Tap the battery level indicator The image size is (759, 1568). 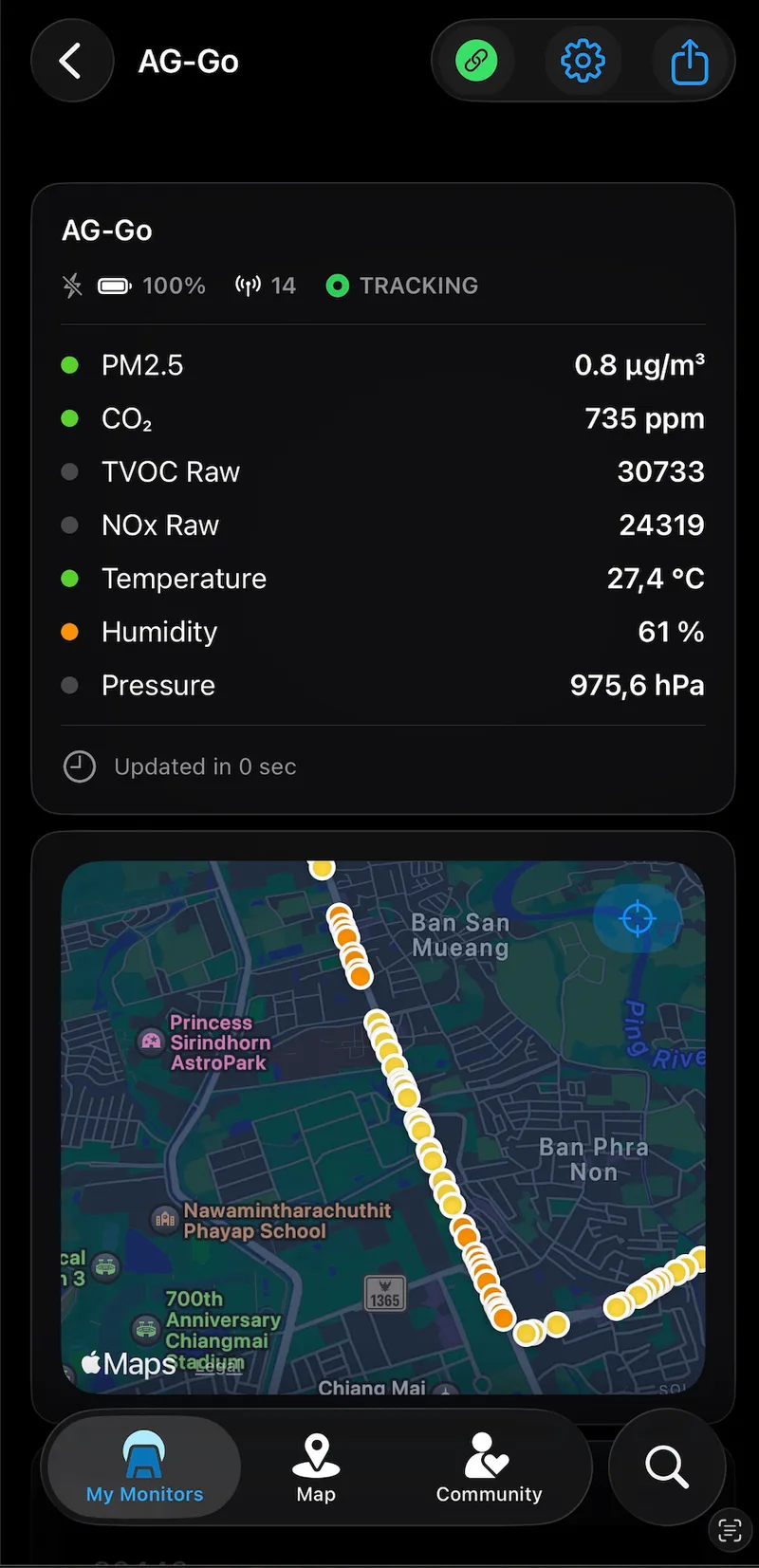click(x=112, y=284)
